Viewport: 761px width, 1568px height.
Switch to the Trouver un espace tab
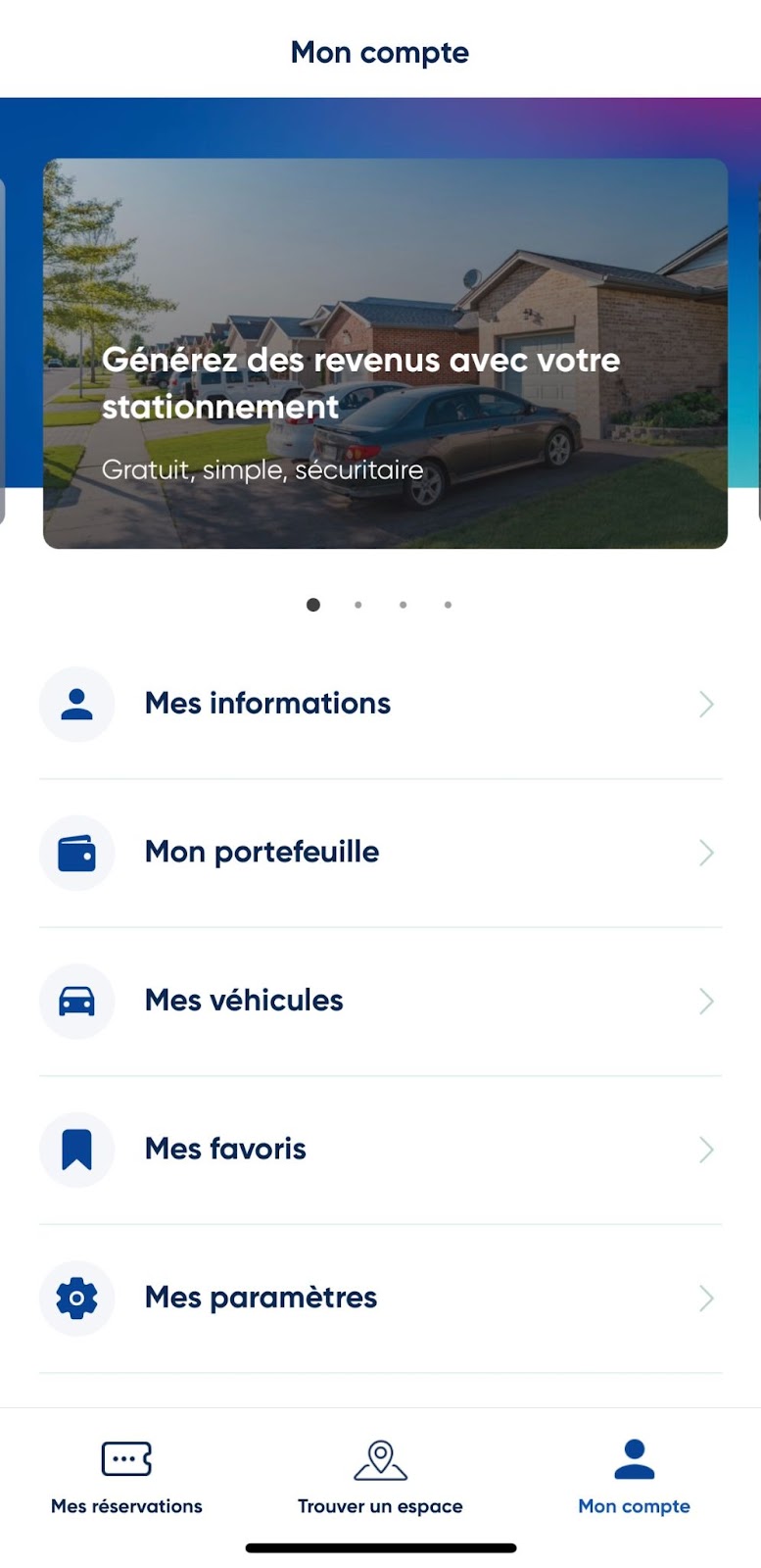[x=380, y=1477]
